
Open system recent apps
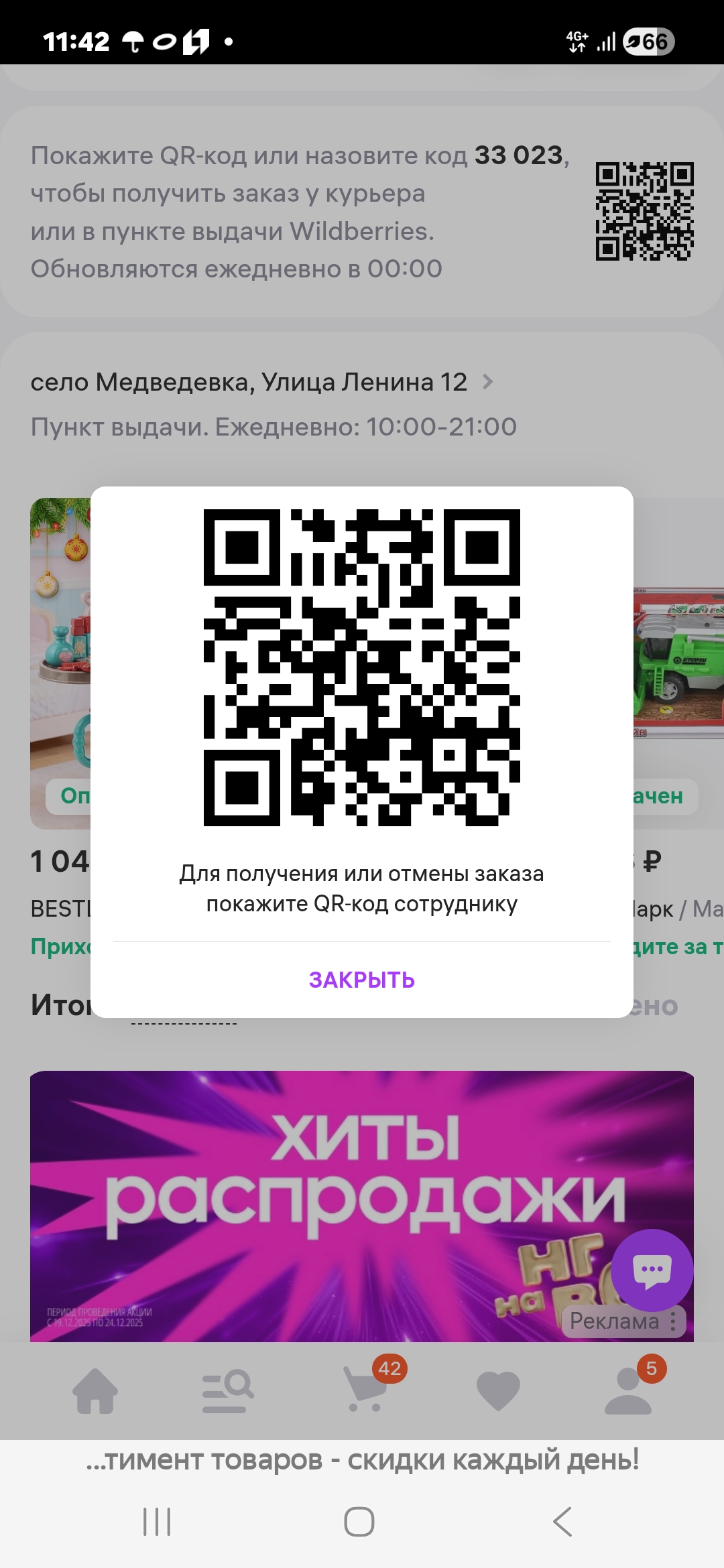(158, 1521)
